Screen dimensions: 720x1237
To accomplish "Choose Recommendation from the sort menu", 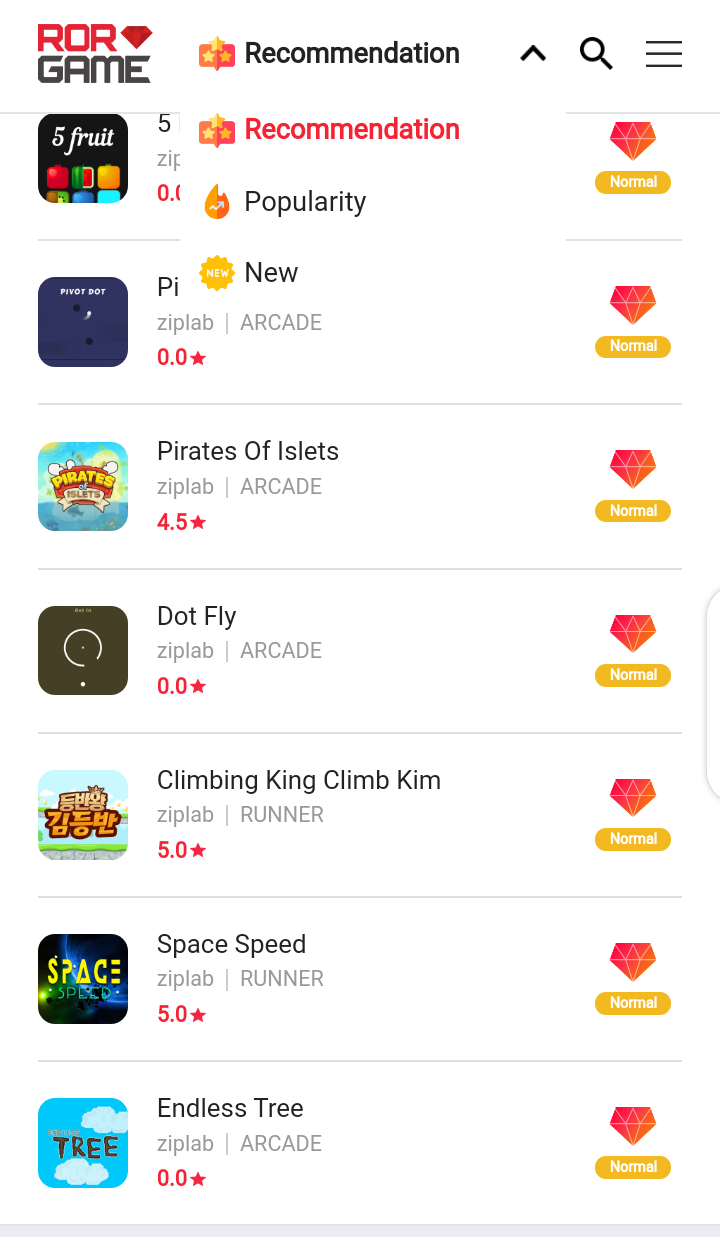I will click(351, 129).
